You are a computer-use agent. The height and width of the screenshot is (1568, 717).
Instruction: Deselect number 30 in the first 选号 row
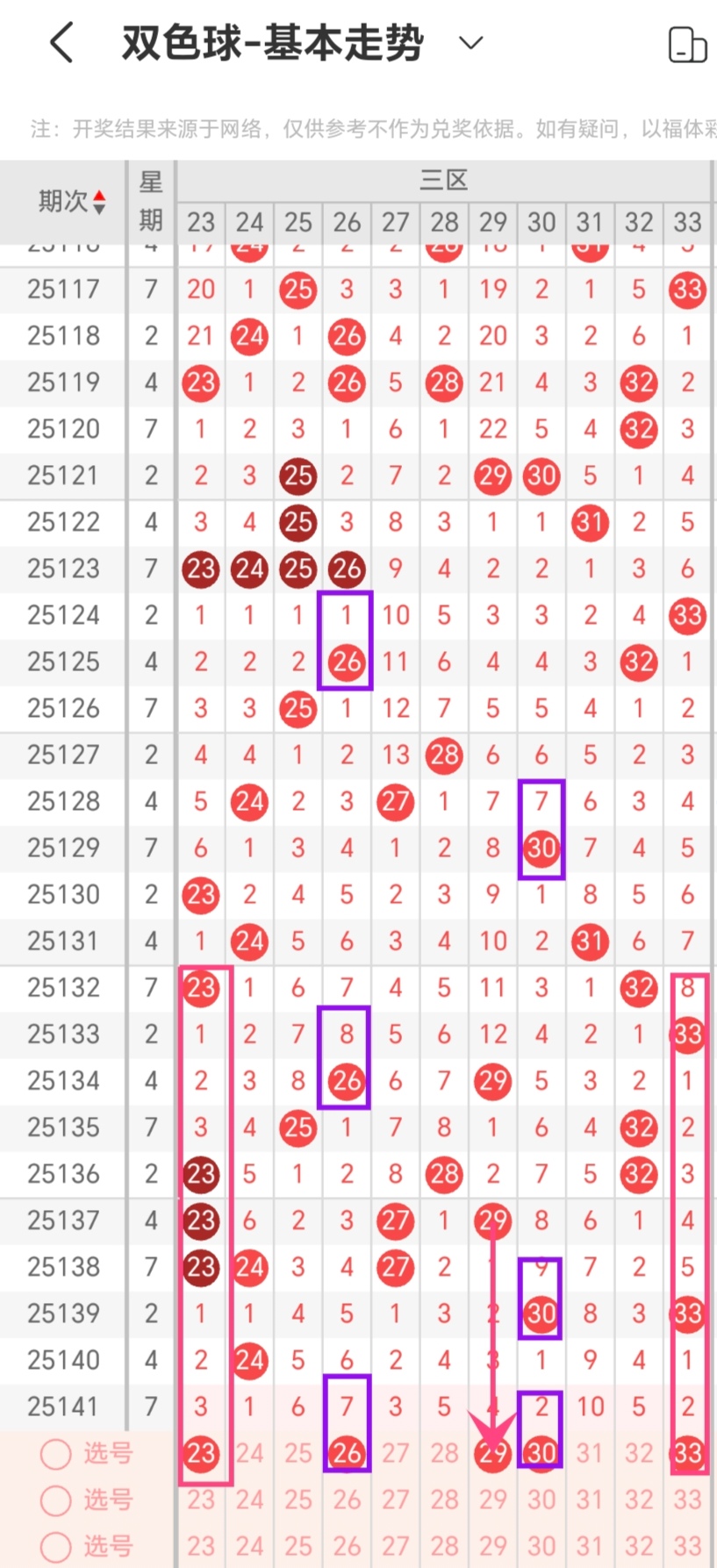[x=541, y=1454]
